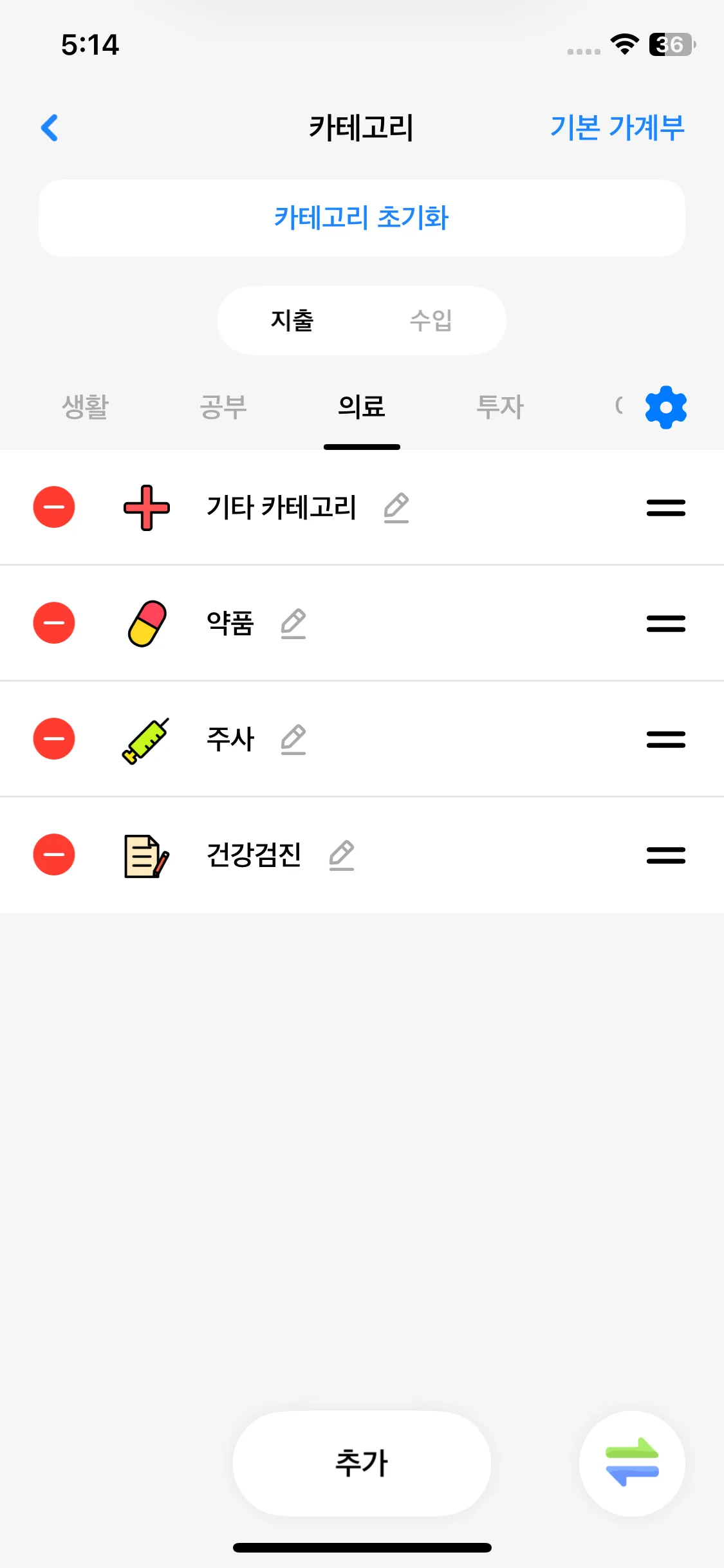This screenshot has height=1568, width=724.
Task: Tap the green-blue swap arrows button
Action: [632, 1463]
